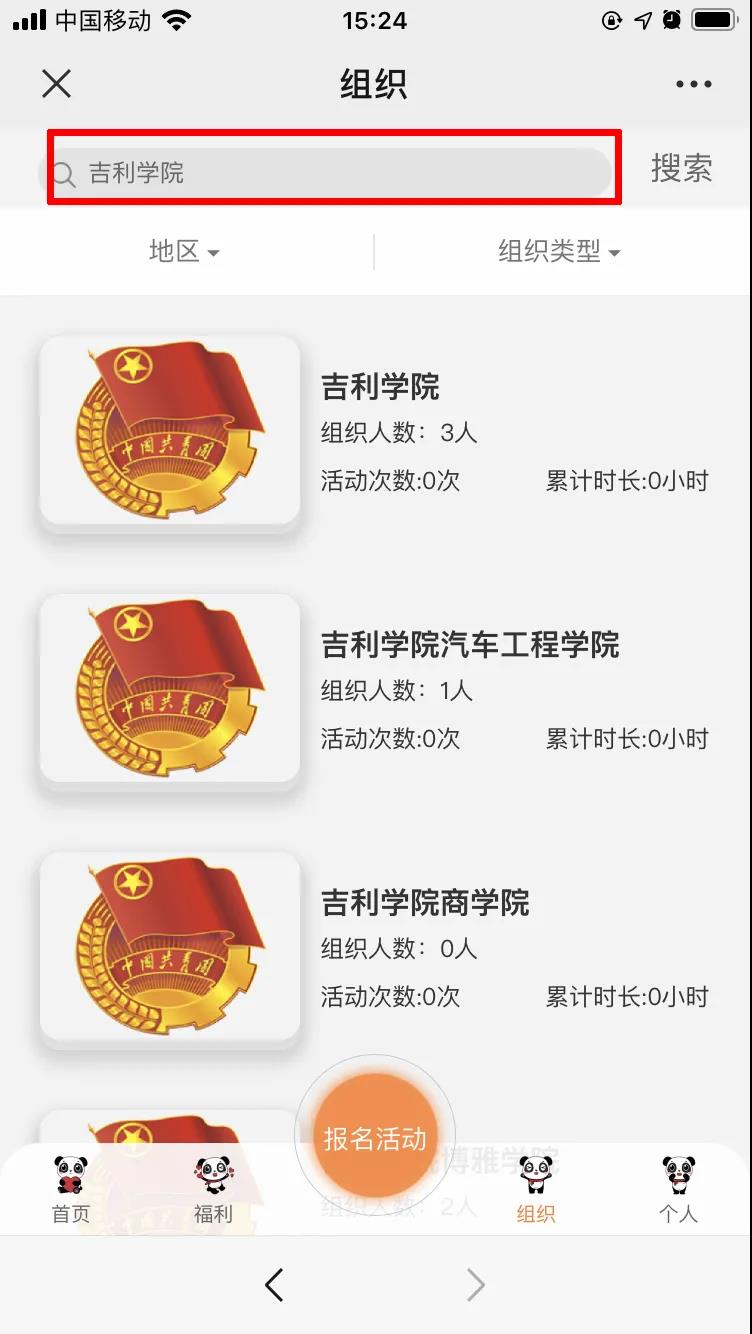The width and height of the screenshot is (752, 1334).
Task: Tap the search field containing 吉利学院
Action: [326, 173]
